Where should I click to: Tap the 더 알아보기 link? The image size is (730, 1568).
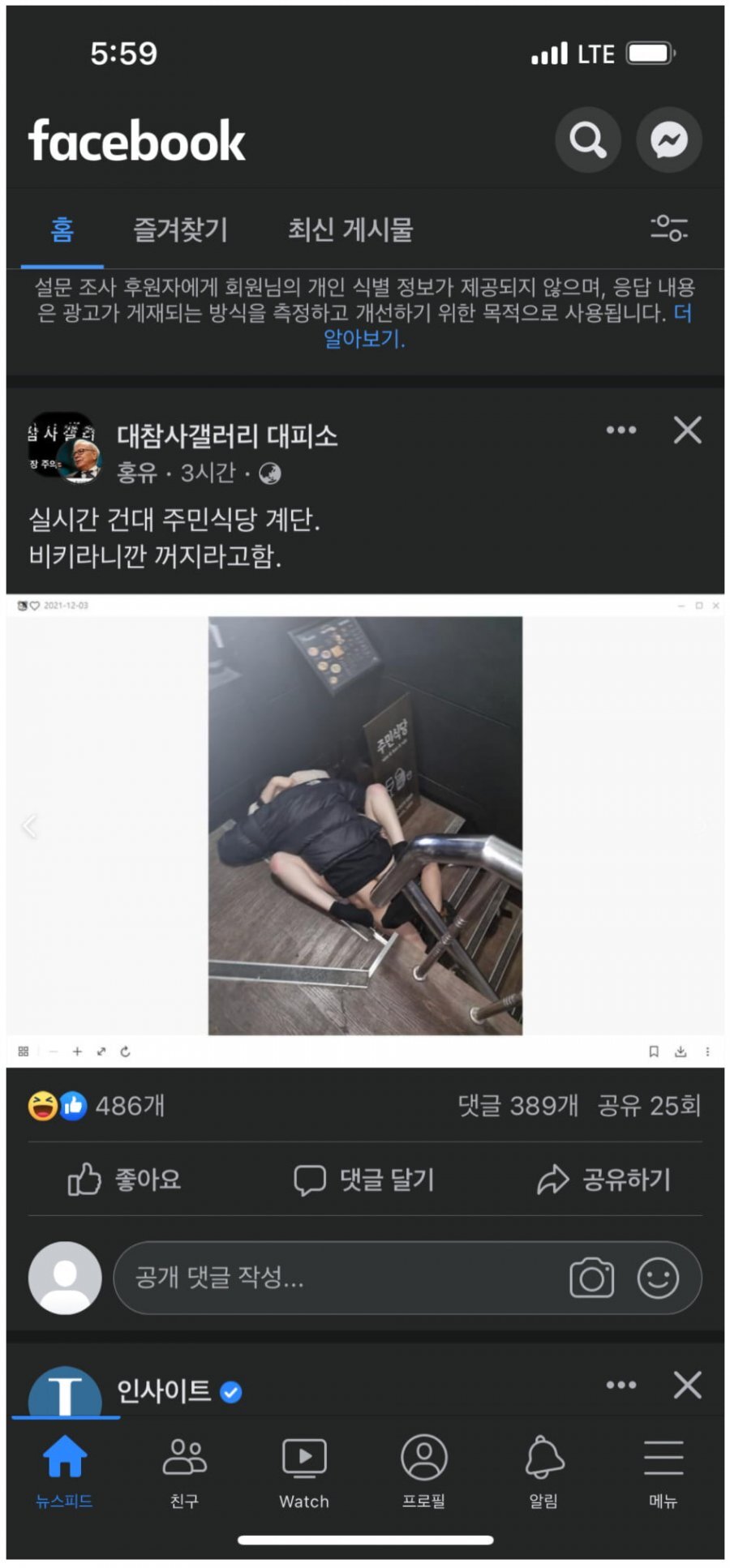click(x=364, y=338)
